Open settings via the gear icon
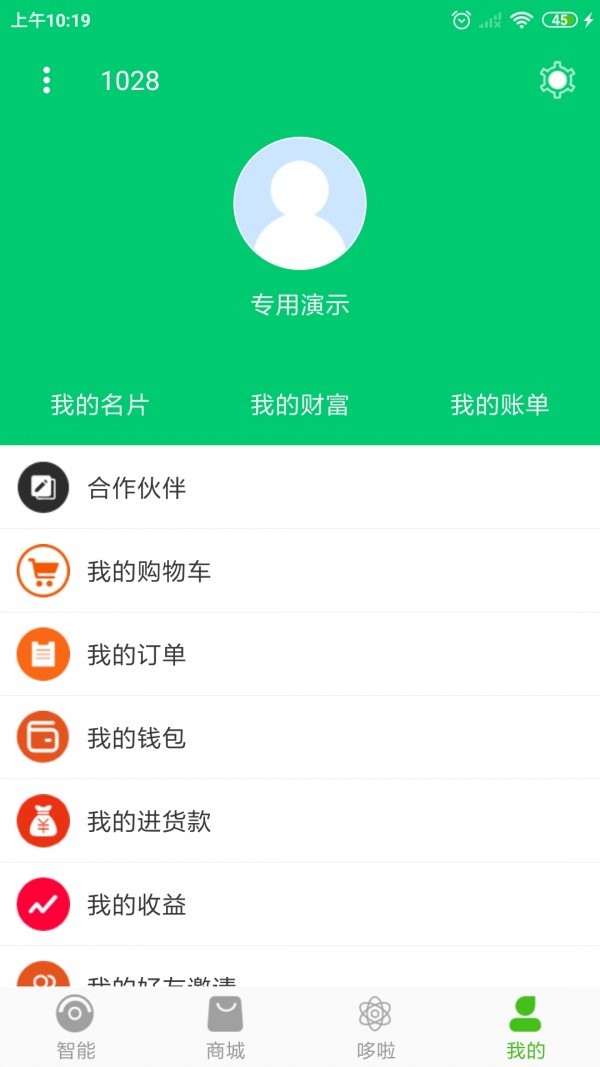This screenshot has height=1067, width=600. point(557,81)
